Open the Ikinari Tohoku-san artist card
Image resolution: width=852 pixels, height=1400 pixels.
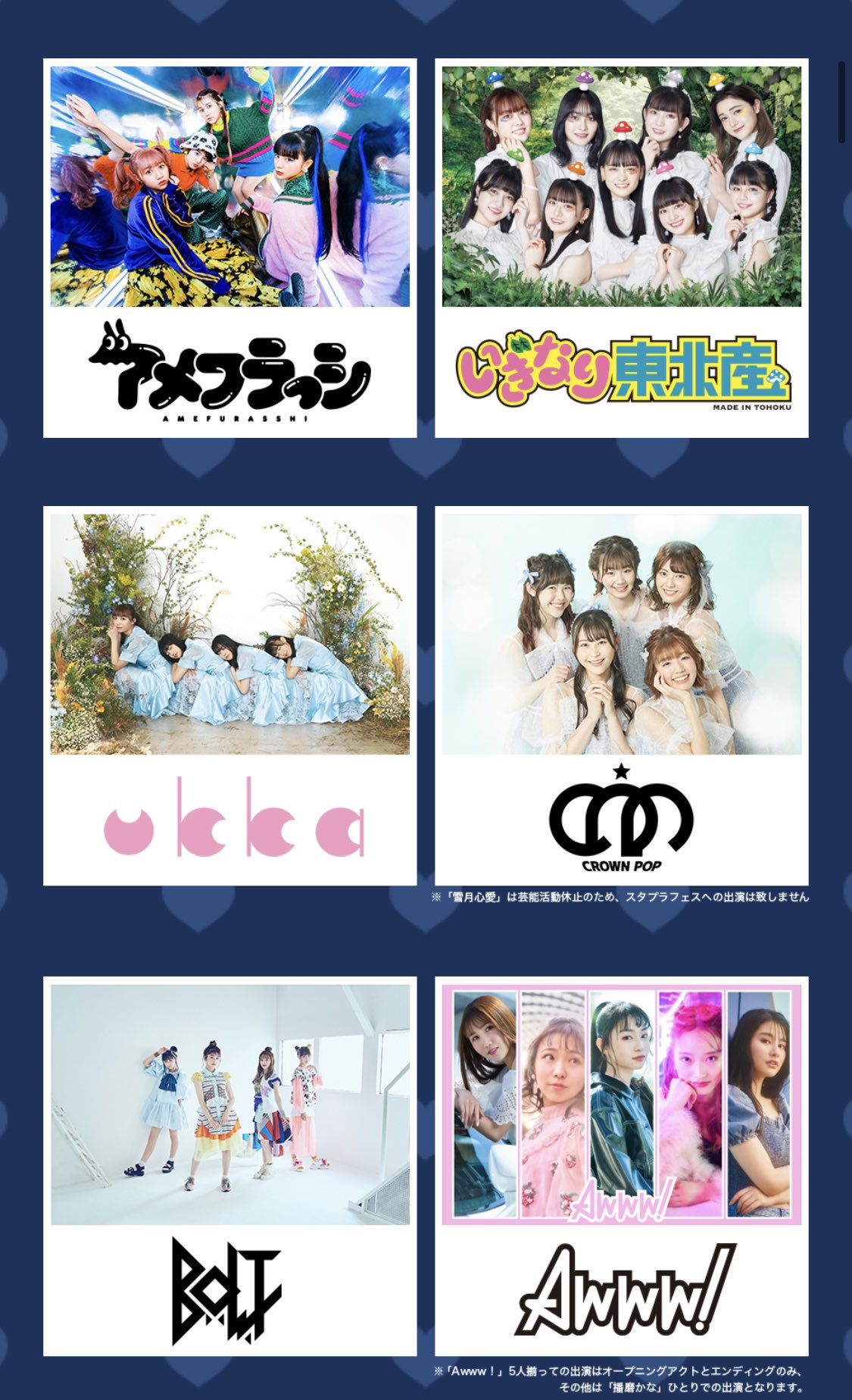(x=621, y=248)
